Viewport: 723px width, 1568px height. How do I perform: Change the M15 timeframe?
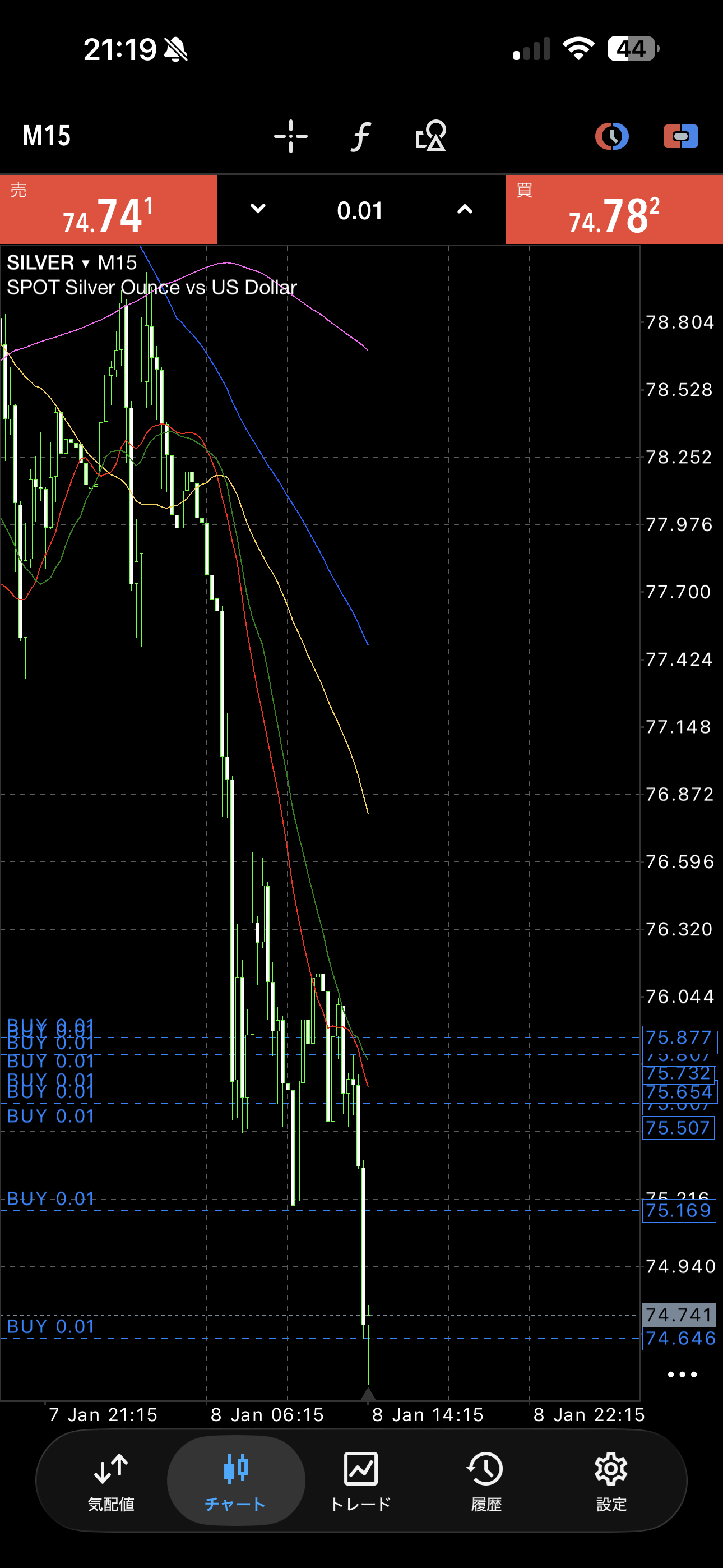pos(47,136)
